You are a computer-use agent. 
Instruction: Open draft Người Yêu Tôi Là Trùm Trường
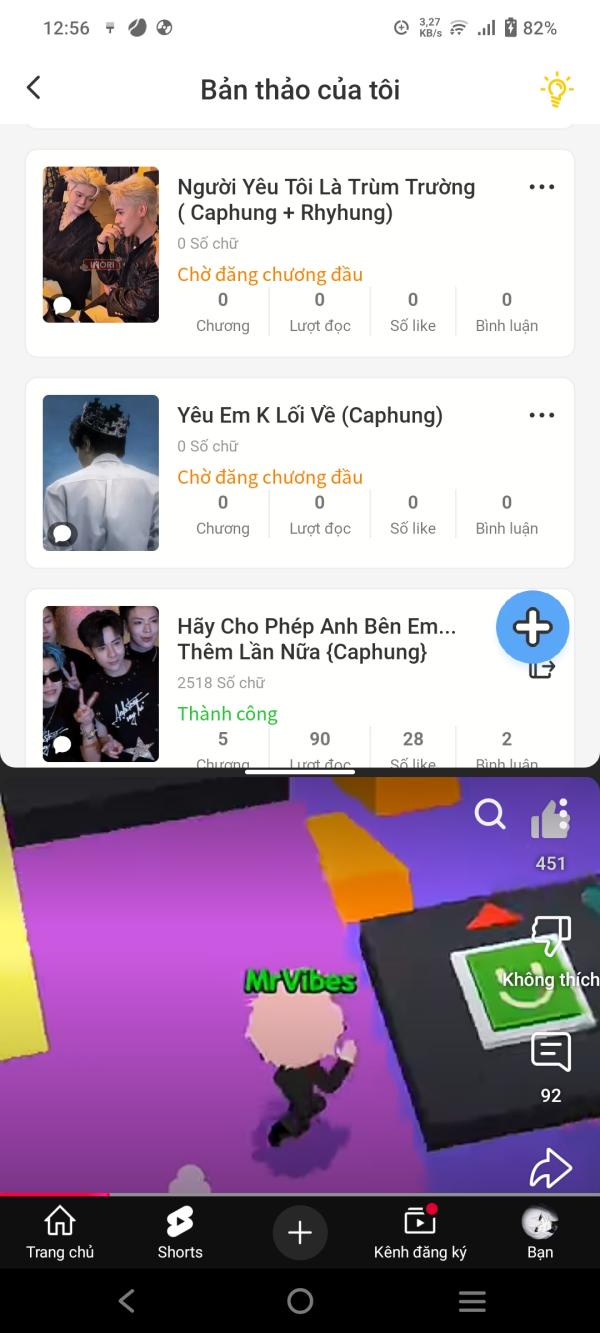(x=325, y=199)
